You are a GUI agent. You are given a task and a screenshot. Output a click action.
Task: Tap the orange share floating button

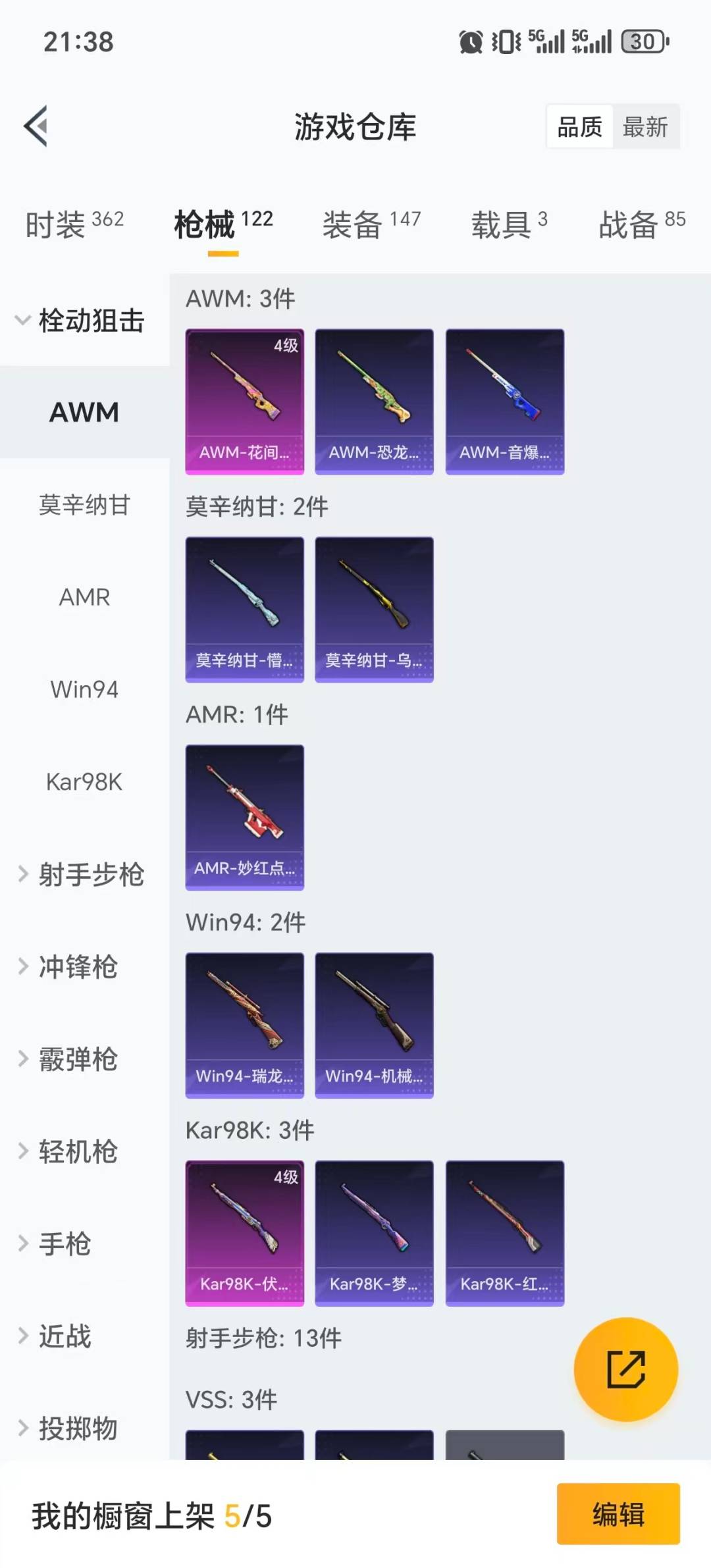tap(625, 1369)
